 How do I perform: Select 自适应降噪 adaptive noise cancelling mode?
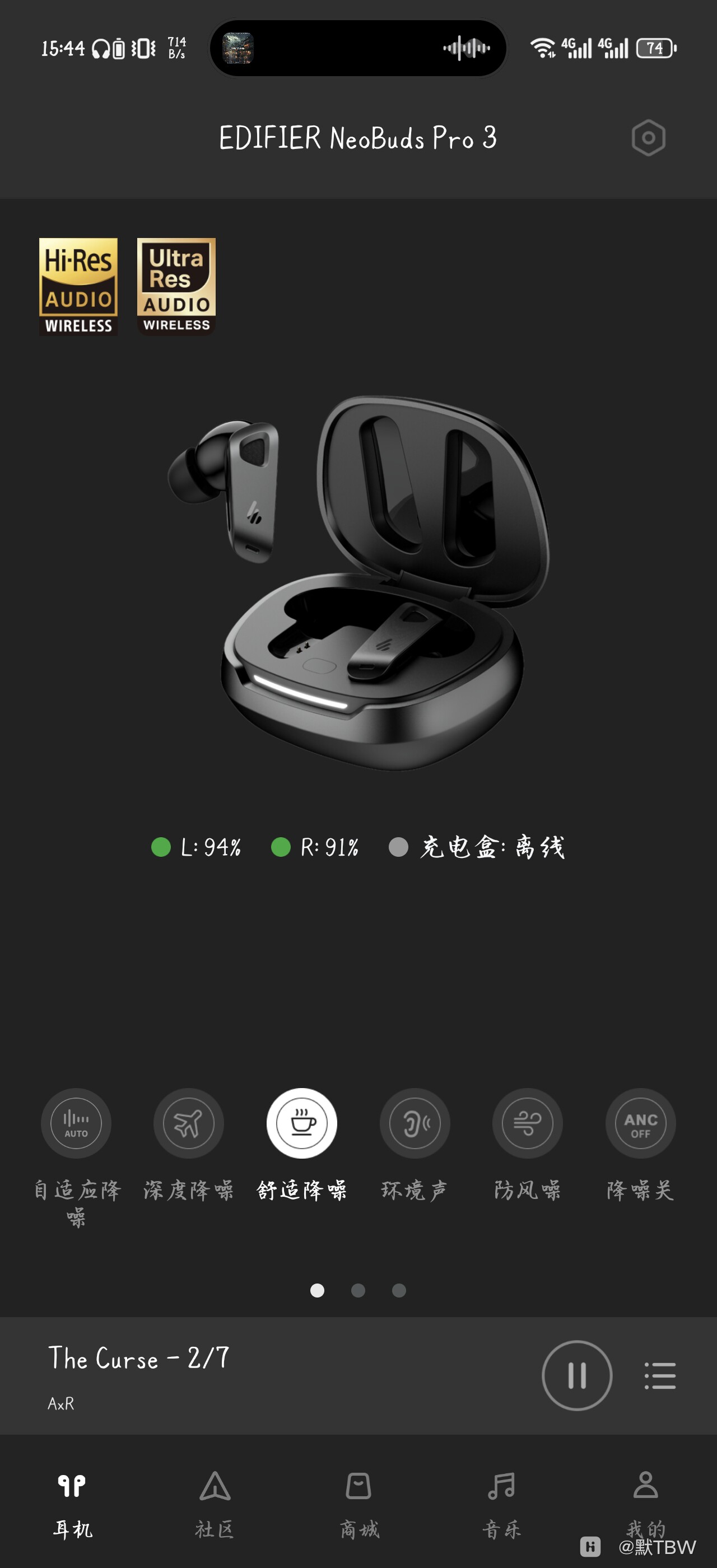pos(76,1123)
